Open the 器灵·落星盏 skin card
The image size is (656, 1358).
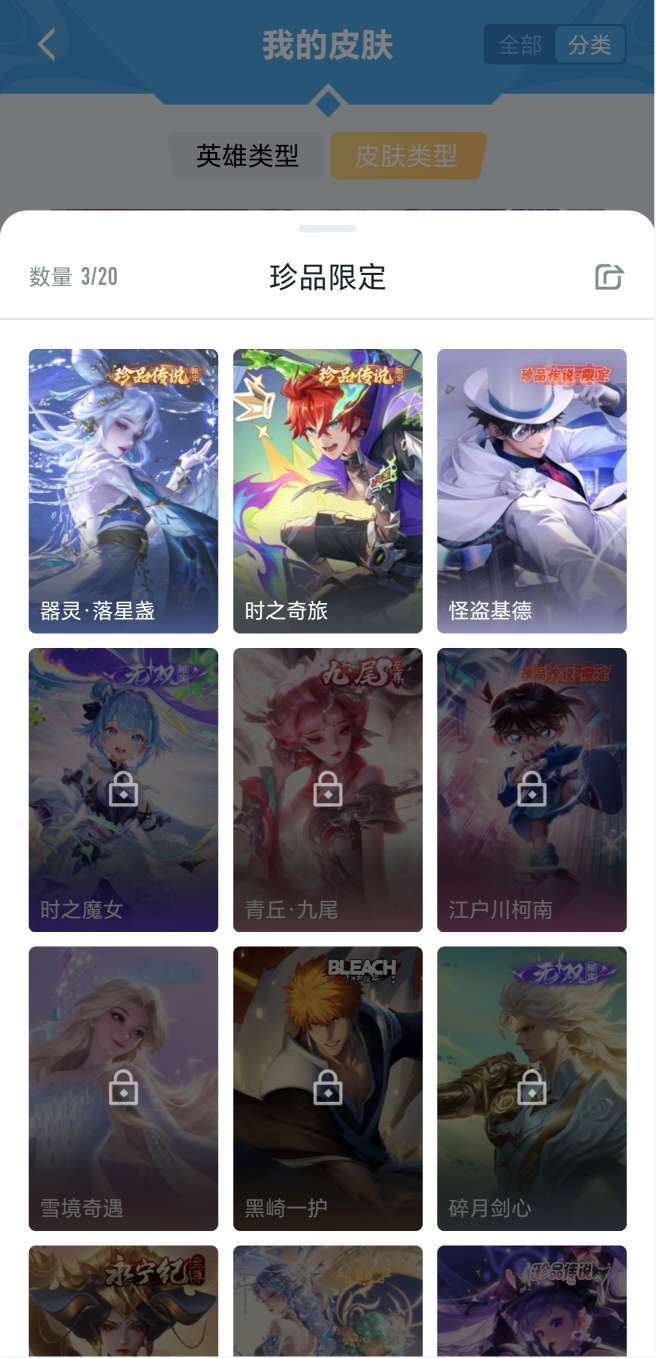(x=123, y=491)
